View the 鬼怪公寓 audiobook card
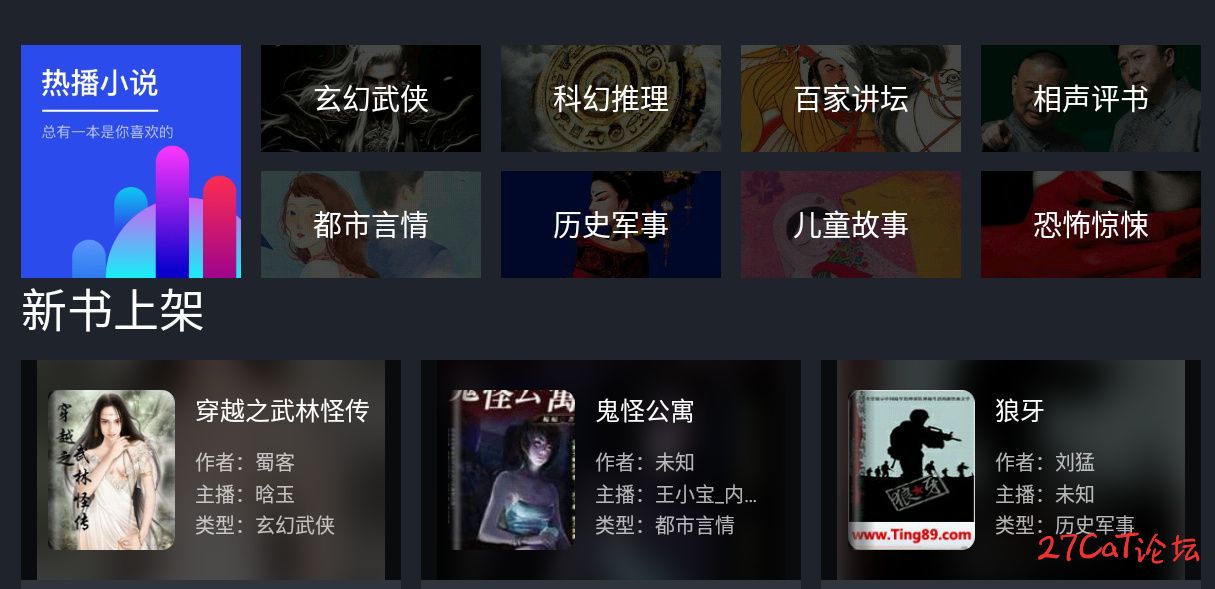1215x589 pixels. click(x=610, y=469)
